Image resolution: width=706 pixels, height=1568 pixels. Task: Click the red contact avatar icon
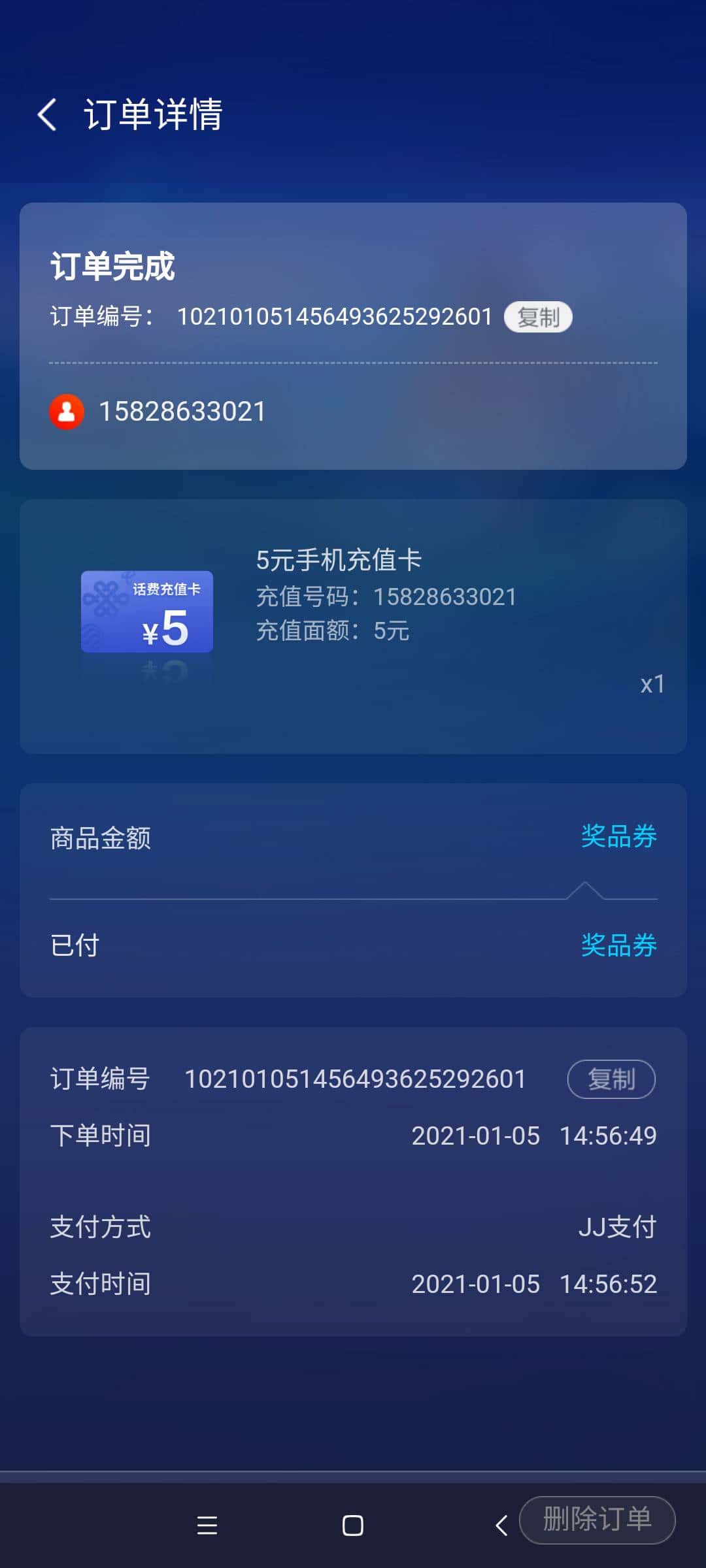tap(67, 411)
